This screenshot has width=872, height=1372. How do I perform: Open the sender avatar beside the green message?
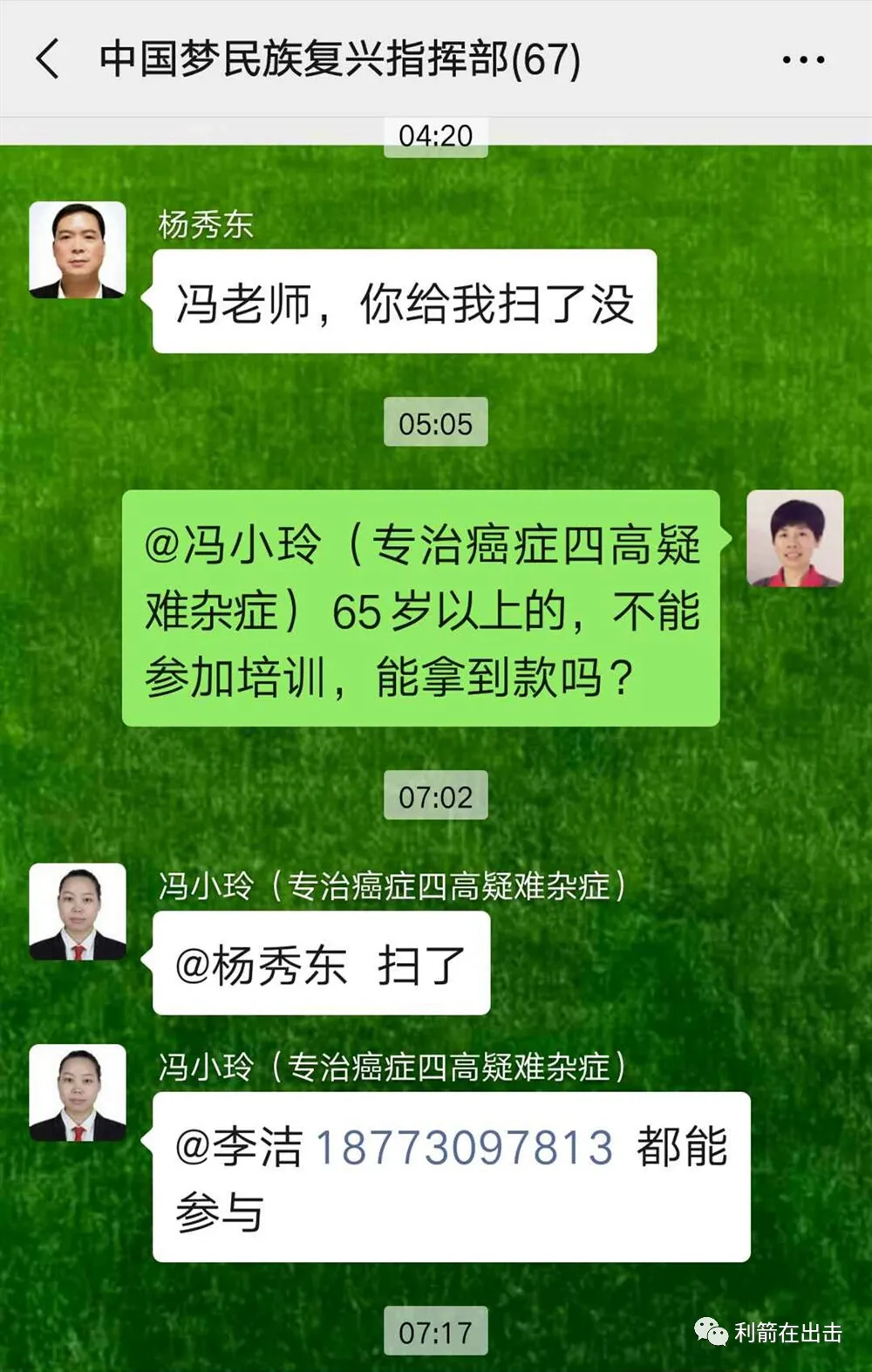[796, 539]
